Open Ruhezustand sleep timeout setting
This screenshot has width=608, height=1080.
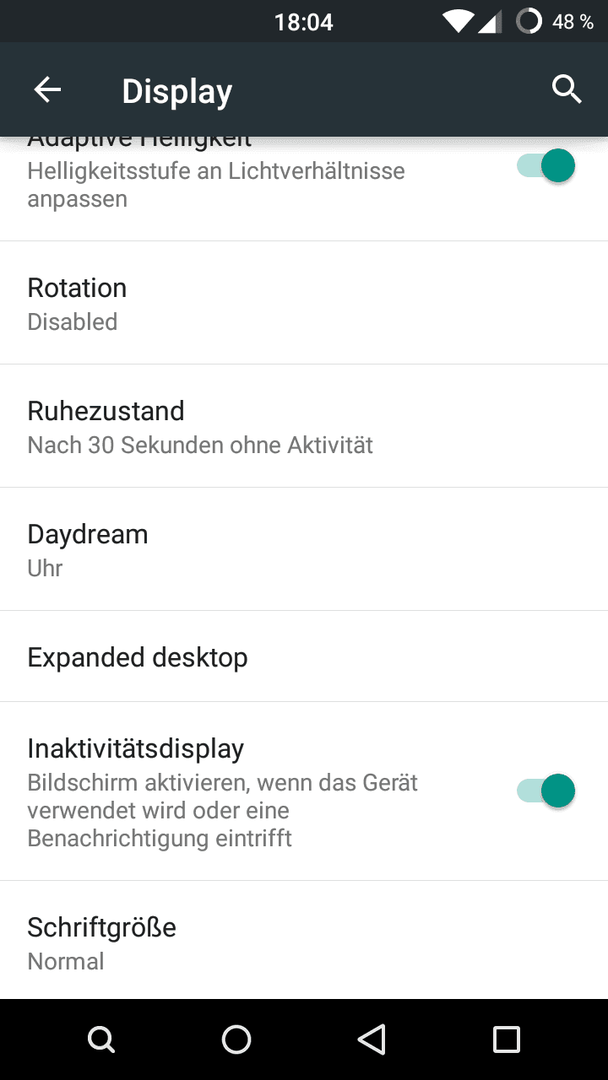coord(304,426)
